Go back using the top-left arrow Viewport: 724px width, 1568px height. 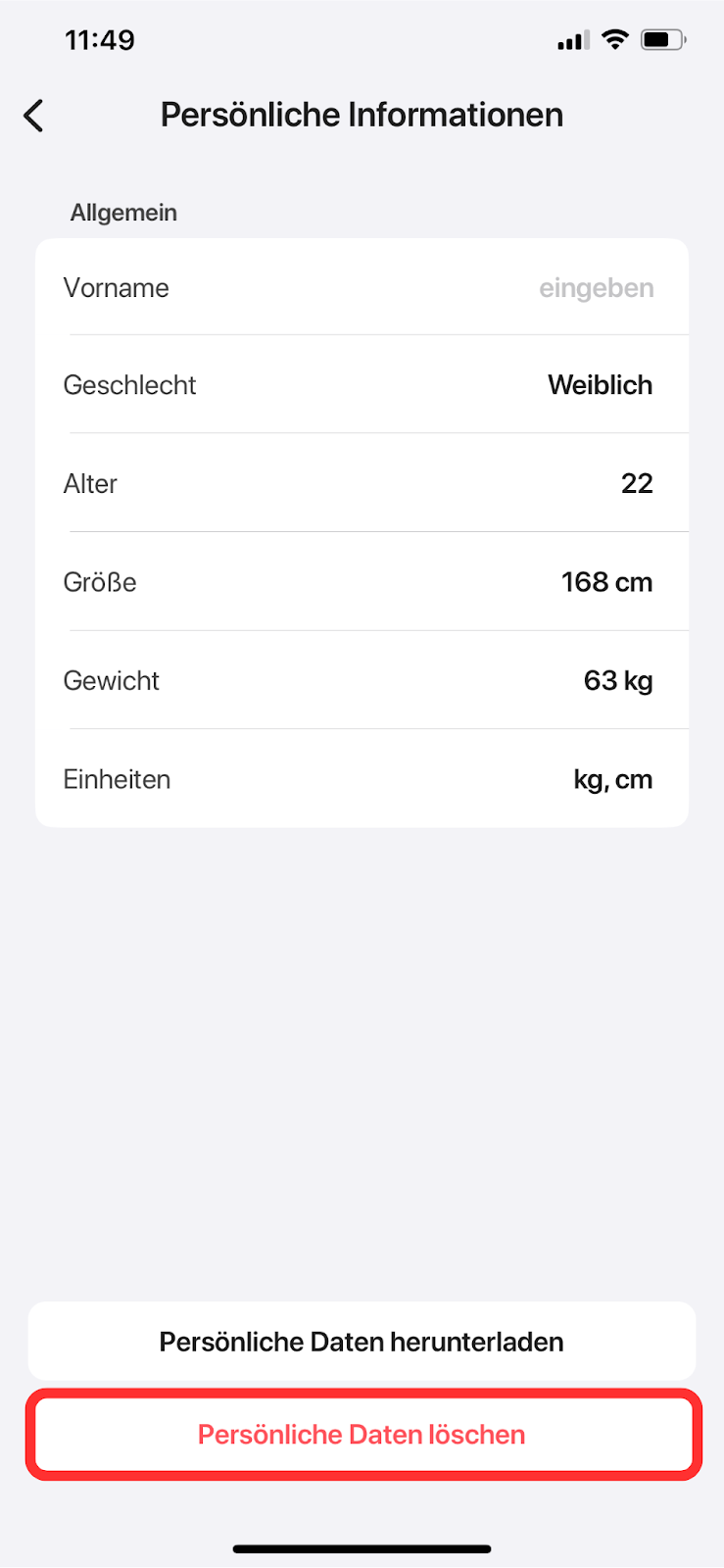(34, 116)
